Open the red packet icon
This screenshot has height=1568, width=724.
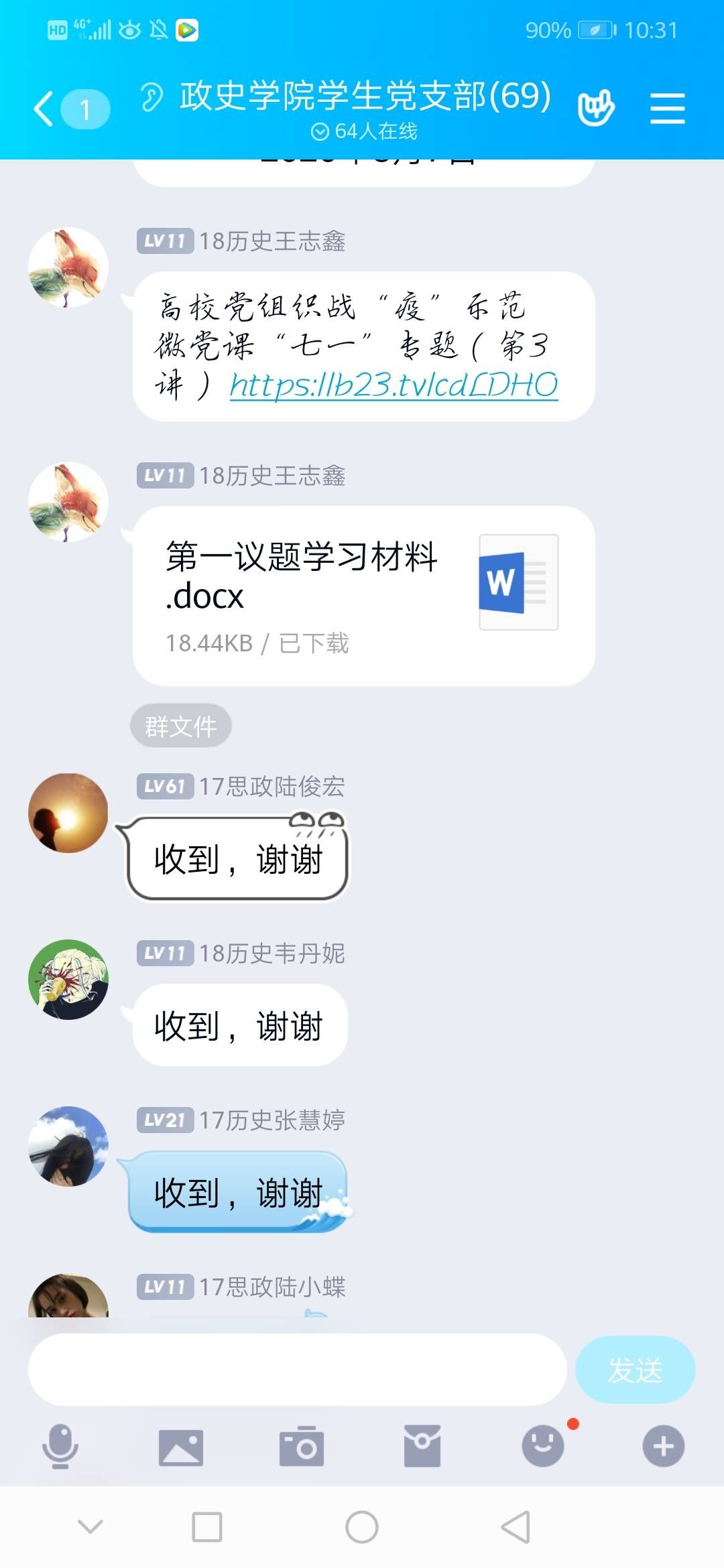[x=422, y=1446]
